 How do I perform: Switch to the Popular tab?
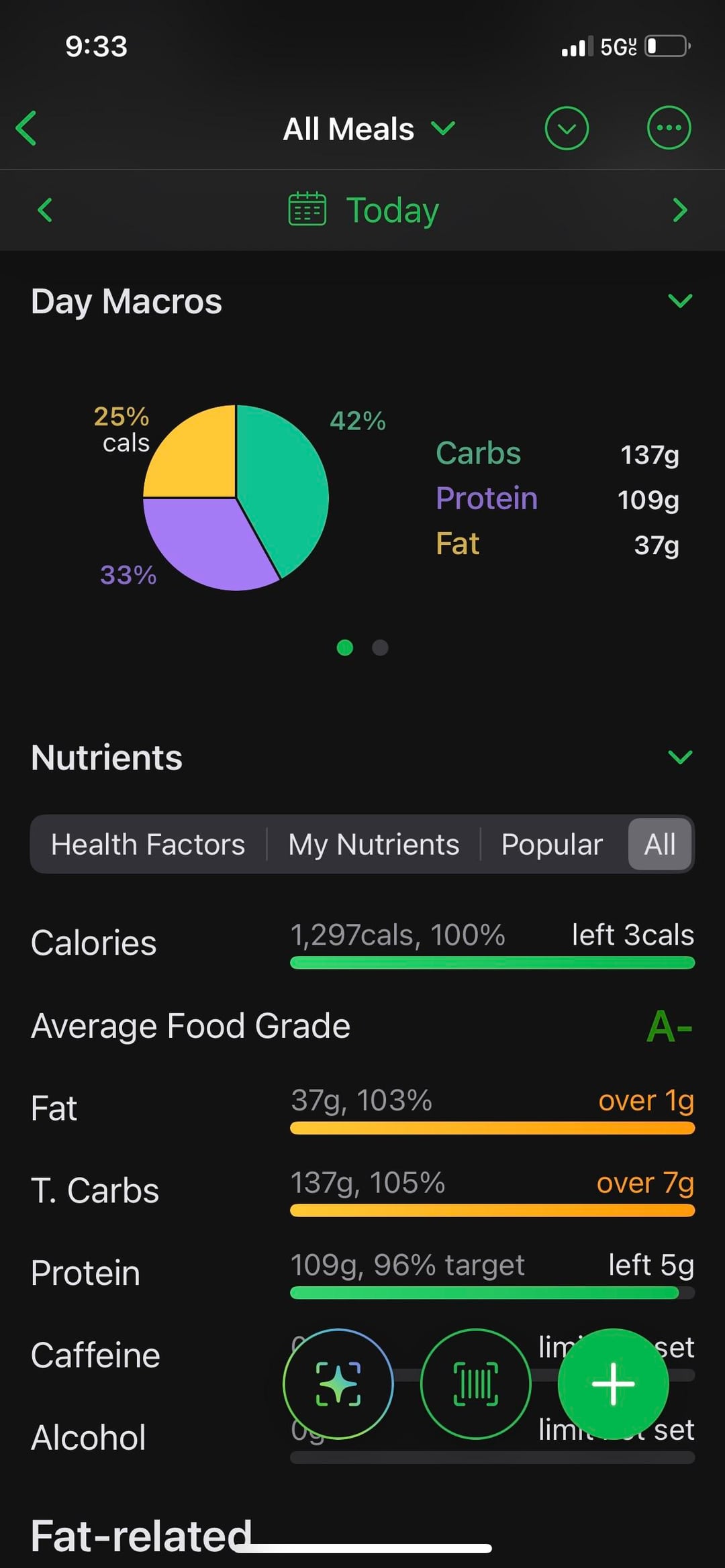point(552,844)
